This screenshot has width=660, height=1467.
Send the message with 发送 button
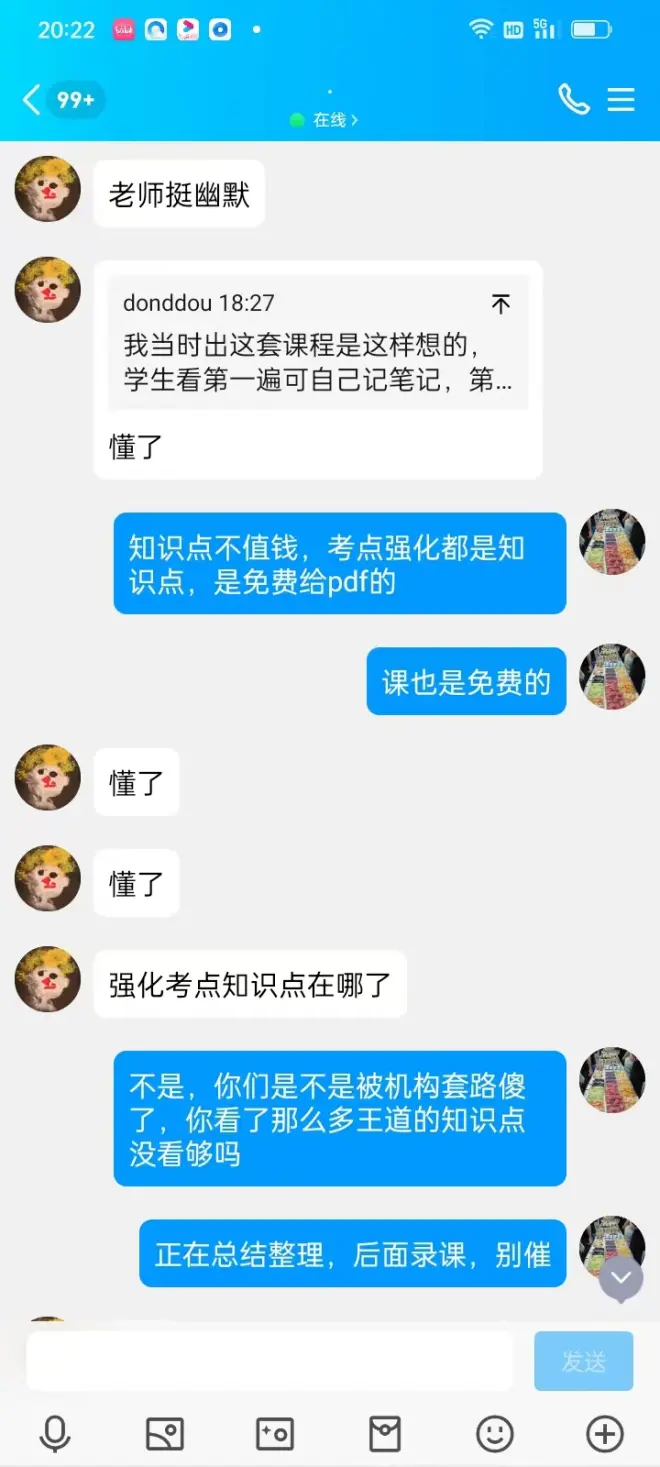(583, 1361)
